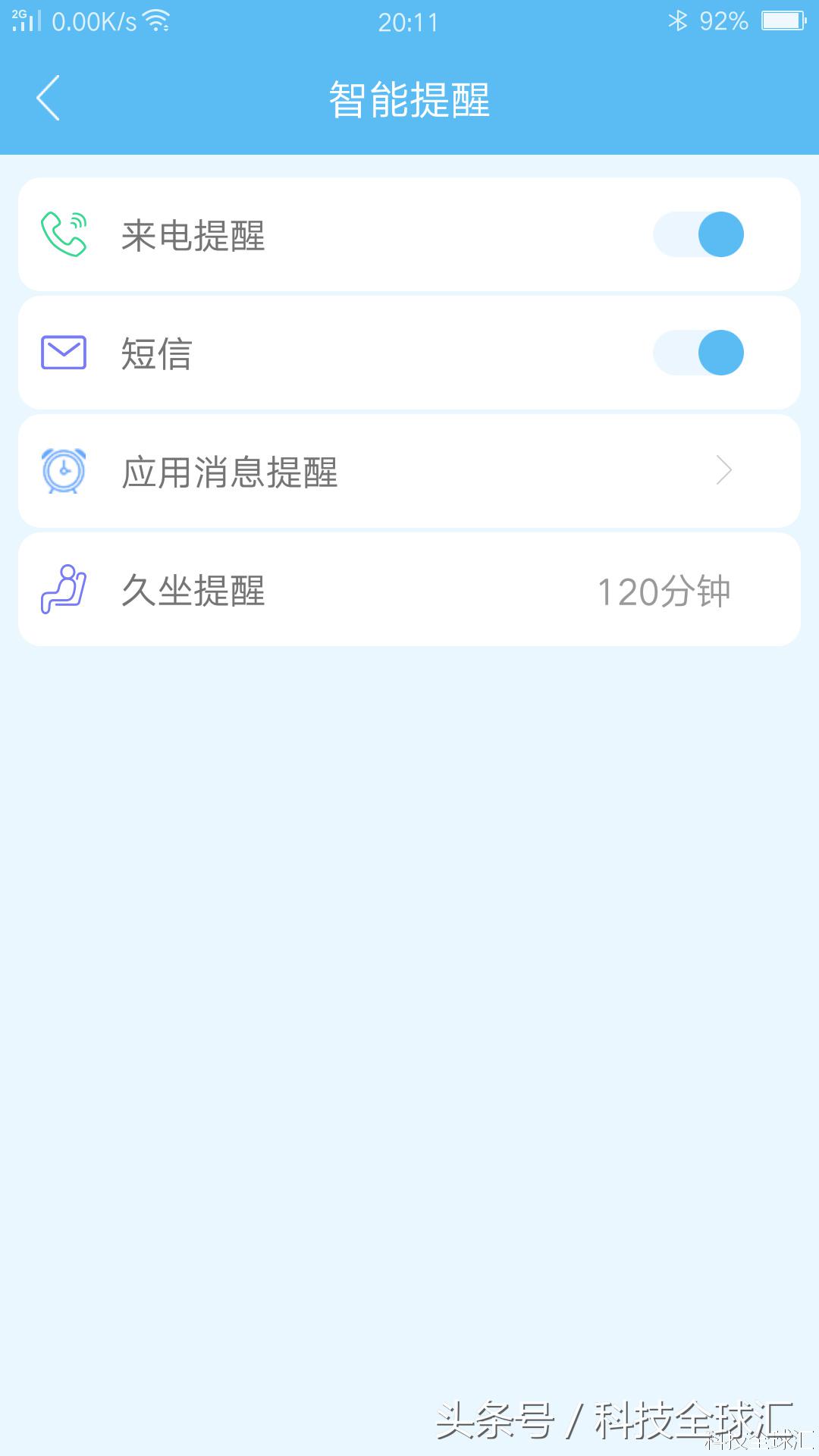Open the app message reminder settings

click(x=409, y=470)
